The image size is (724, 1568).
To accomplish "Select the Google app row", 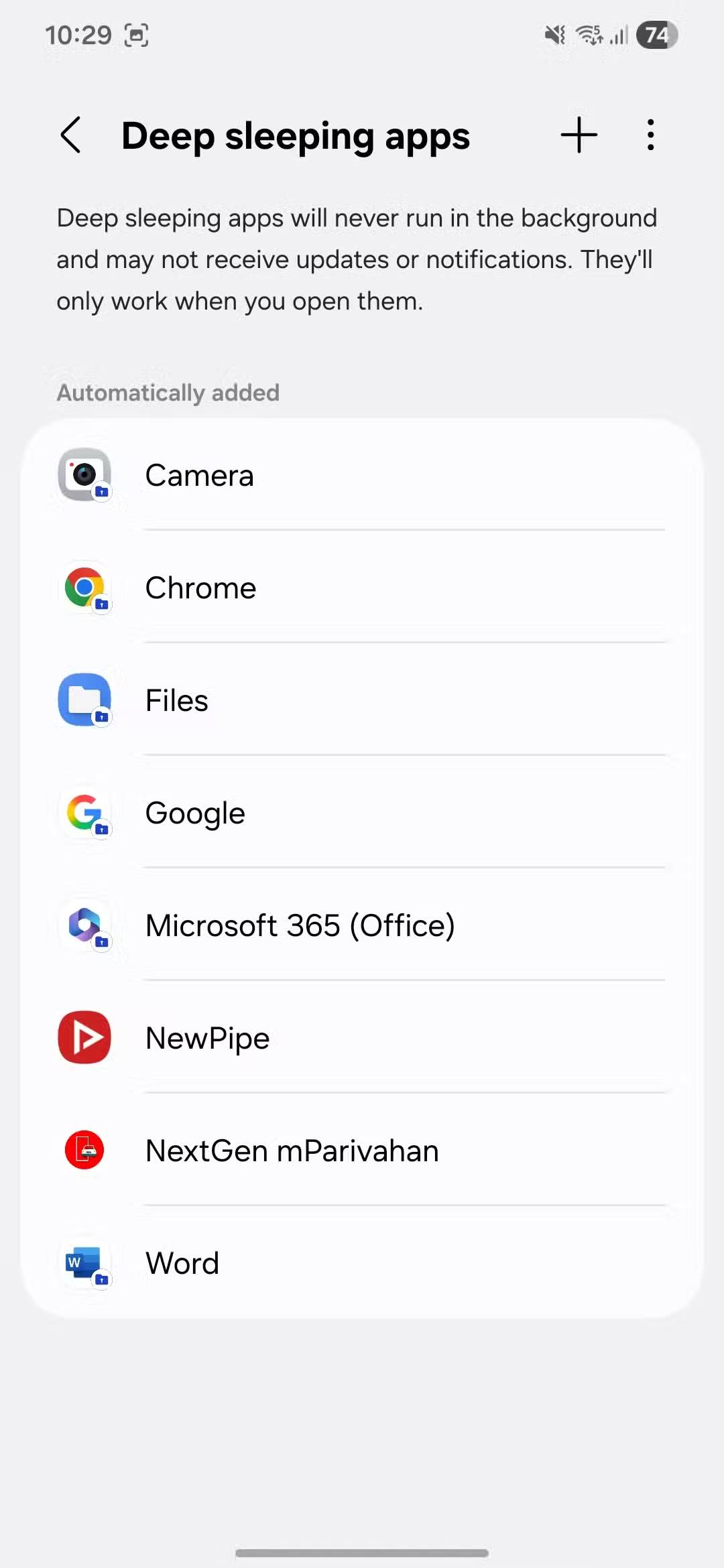I will click(x=362, y=813).
